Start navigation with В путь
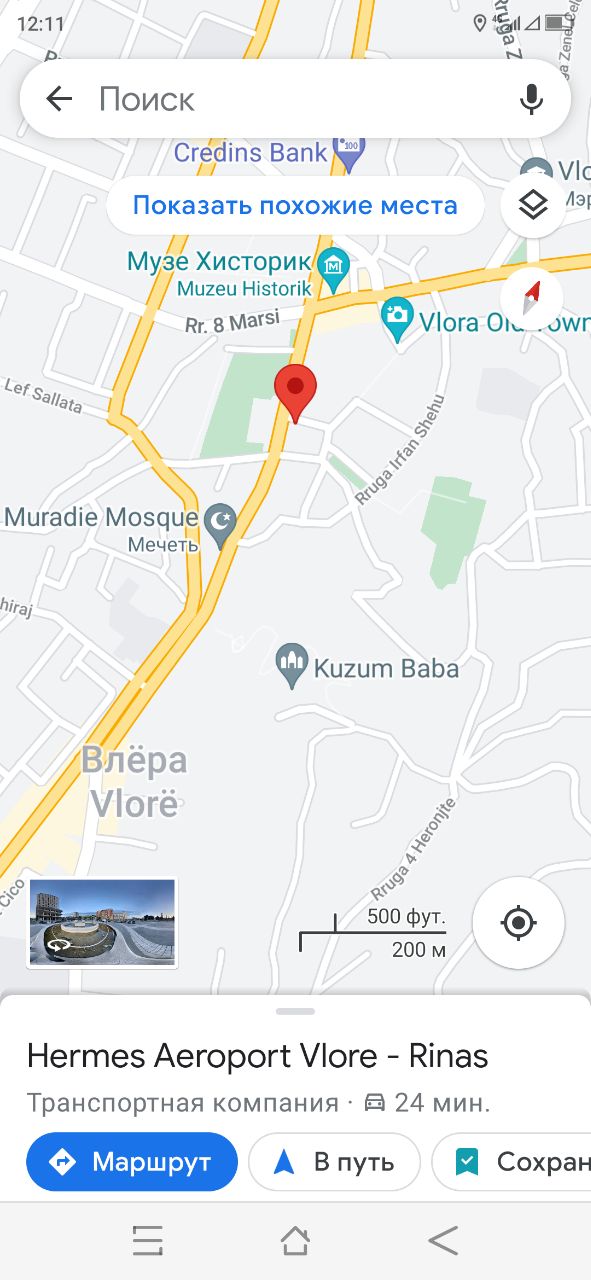Screen dimensions: 591x1280 click(334, 1162)
